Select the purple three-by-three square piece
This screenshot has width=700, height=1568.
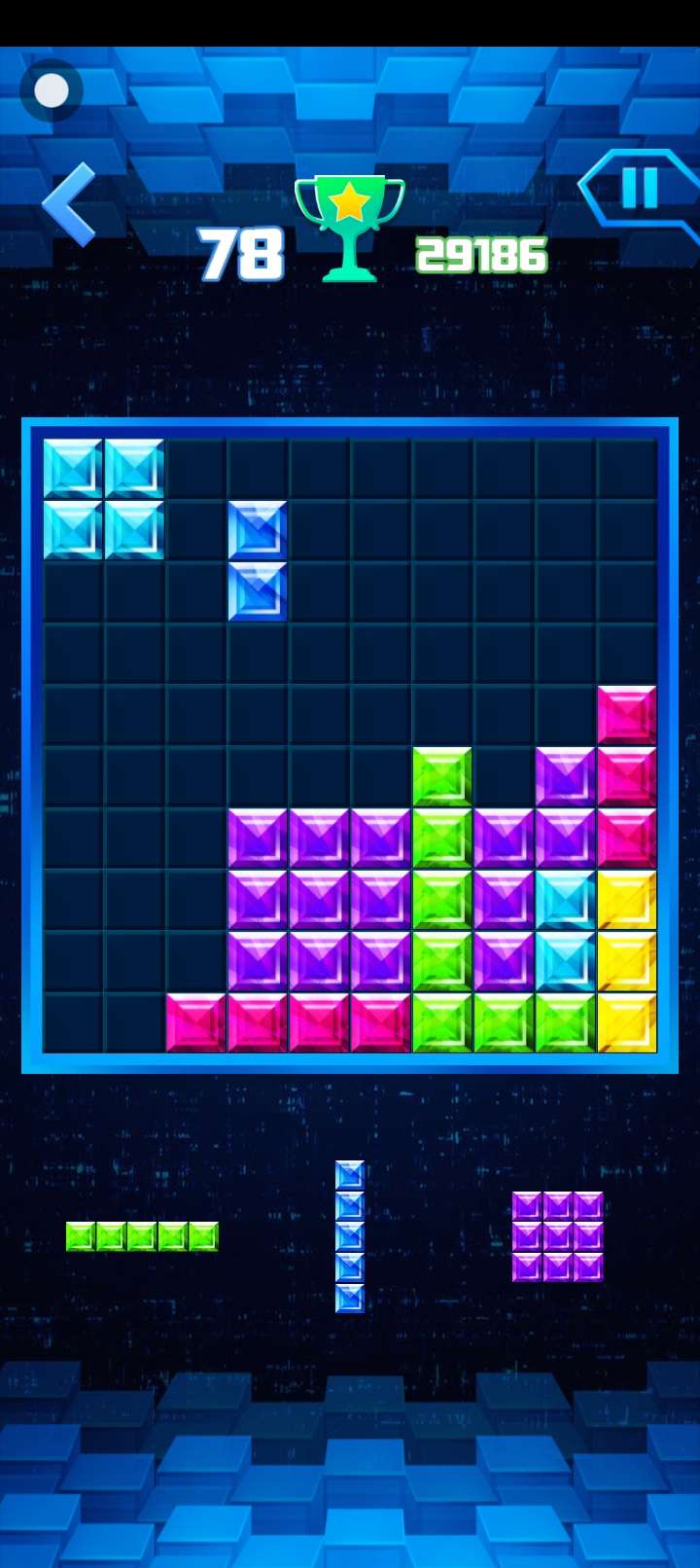point(558,1236)
